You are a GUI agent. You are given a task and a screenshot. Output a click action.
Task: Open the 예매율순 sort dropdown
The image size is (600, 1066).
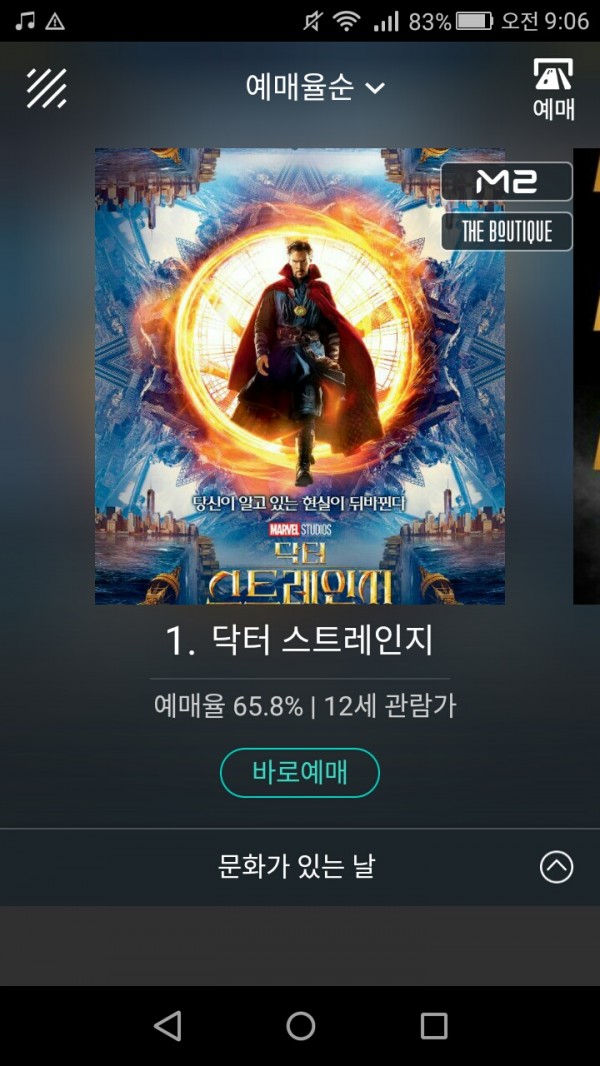[x=314, y=87]
